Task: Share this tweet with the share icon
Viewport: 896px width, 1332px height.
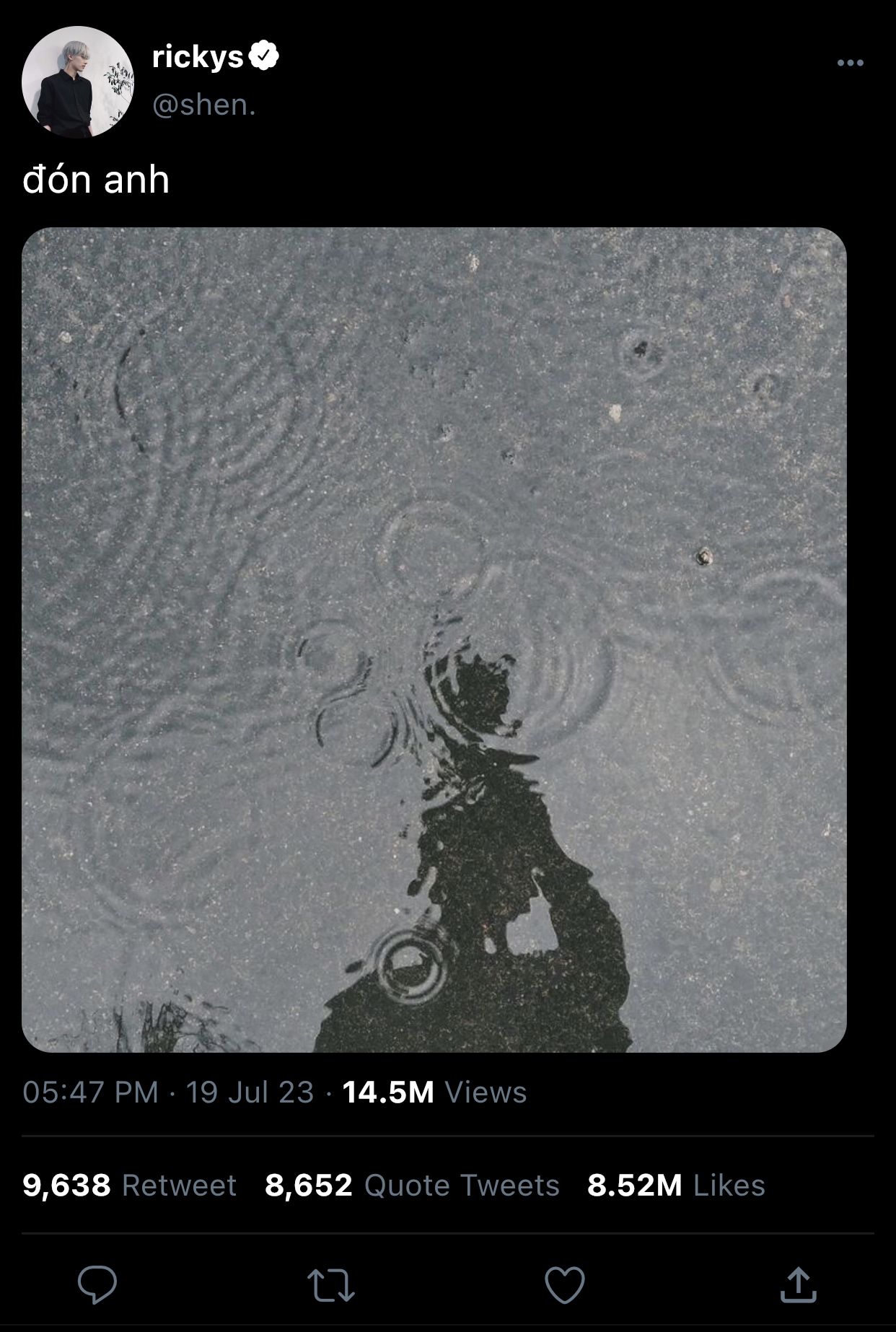Action: pyautogui.click(x=798, y=1284)
